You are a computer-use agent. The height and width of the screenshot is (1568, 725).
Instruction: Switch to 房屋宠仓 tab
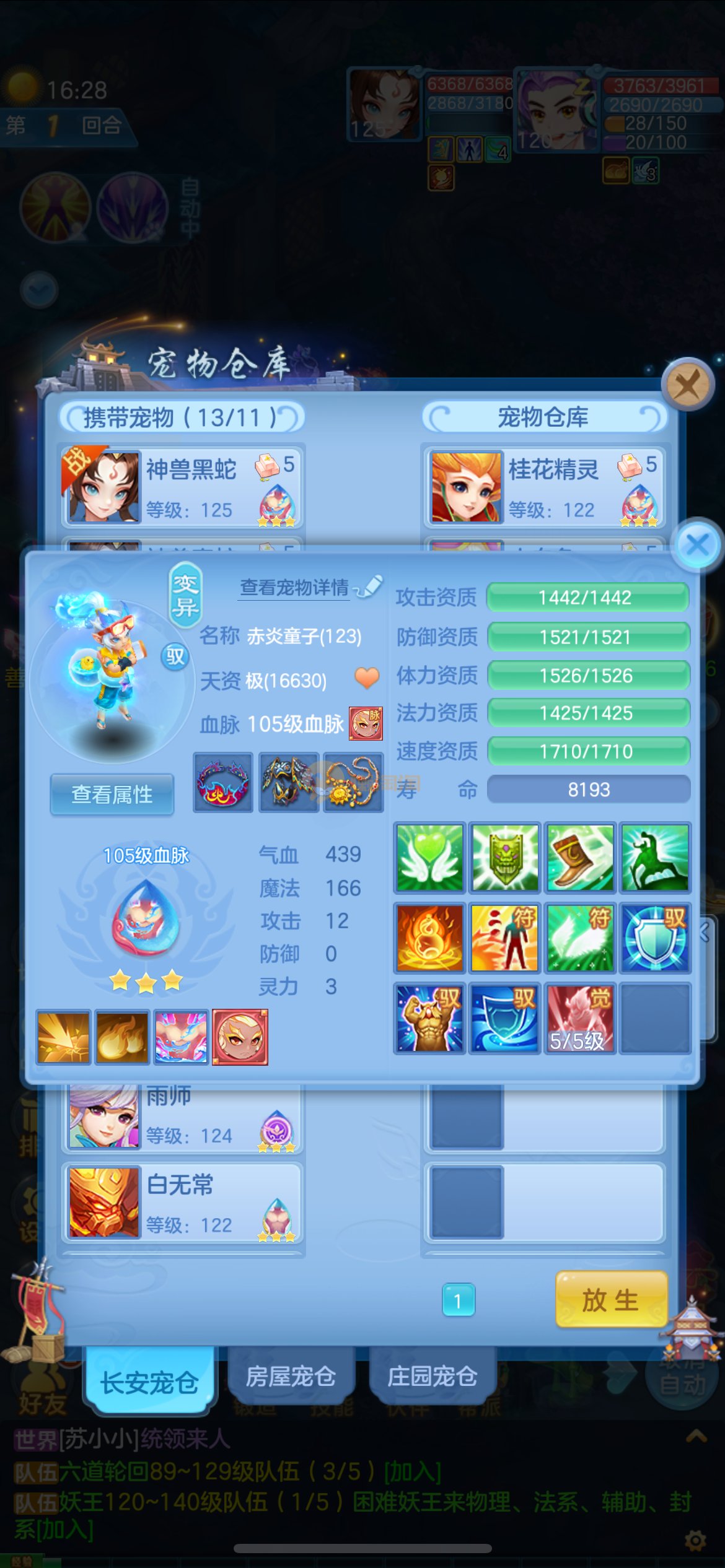click(290, 1376)
